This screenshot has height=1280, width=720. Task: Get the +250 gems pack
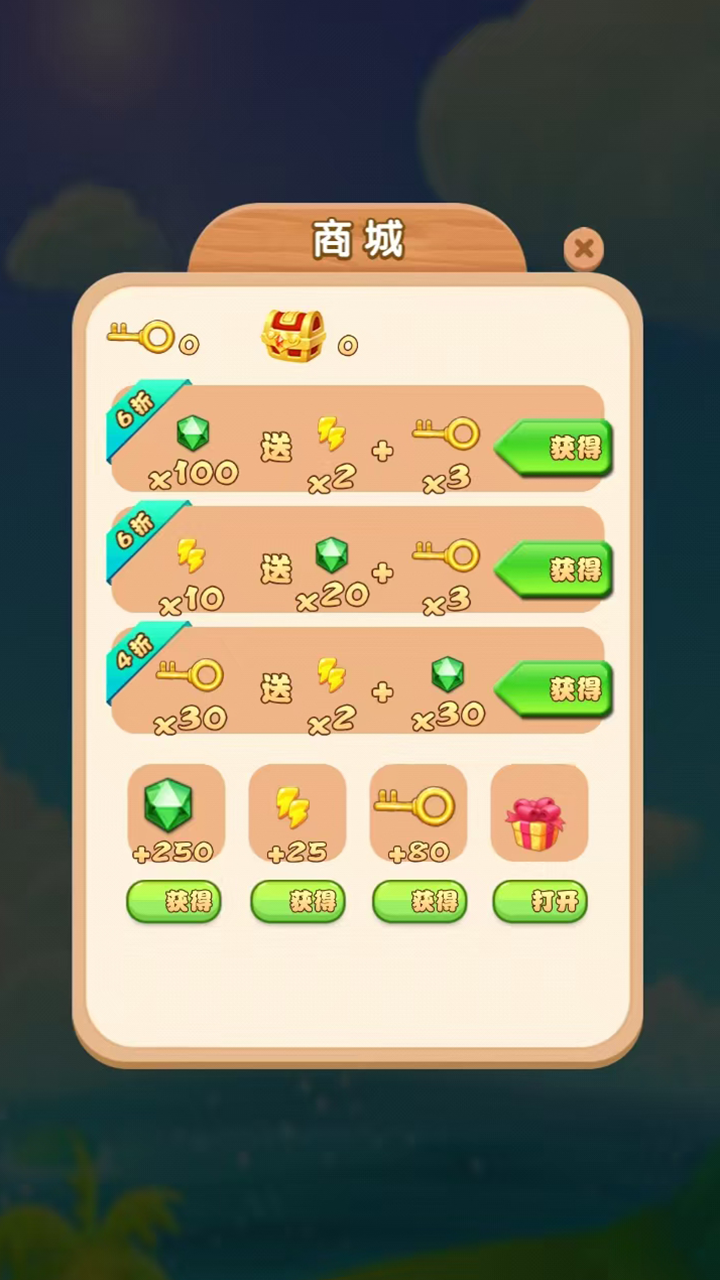tap(174, 901)
